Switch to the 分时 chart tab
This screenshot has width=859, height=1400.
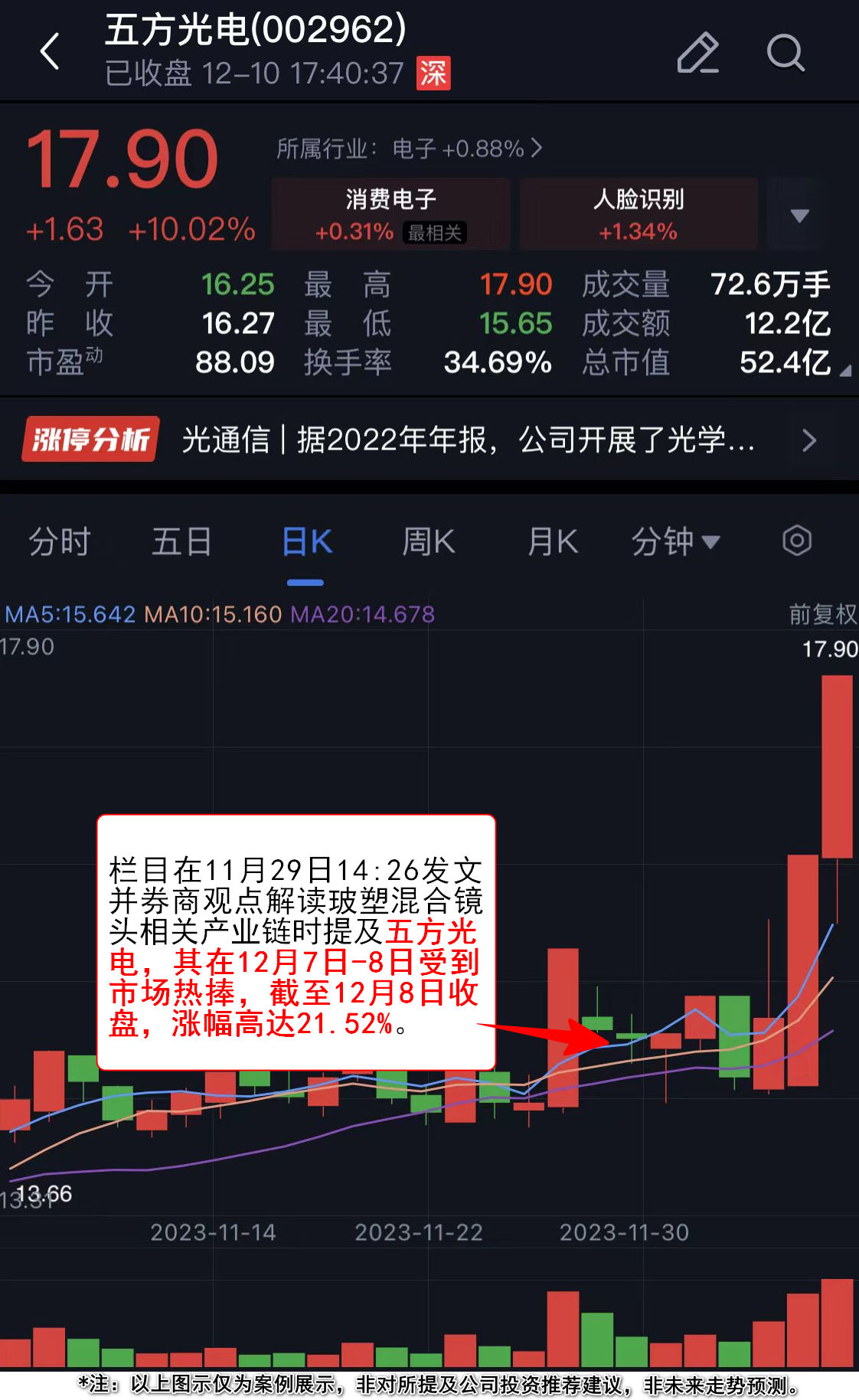point(60,542)
